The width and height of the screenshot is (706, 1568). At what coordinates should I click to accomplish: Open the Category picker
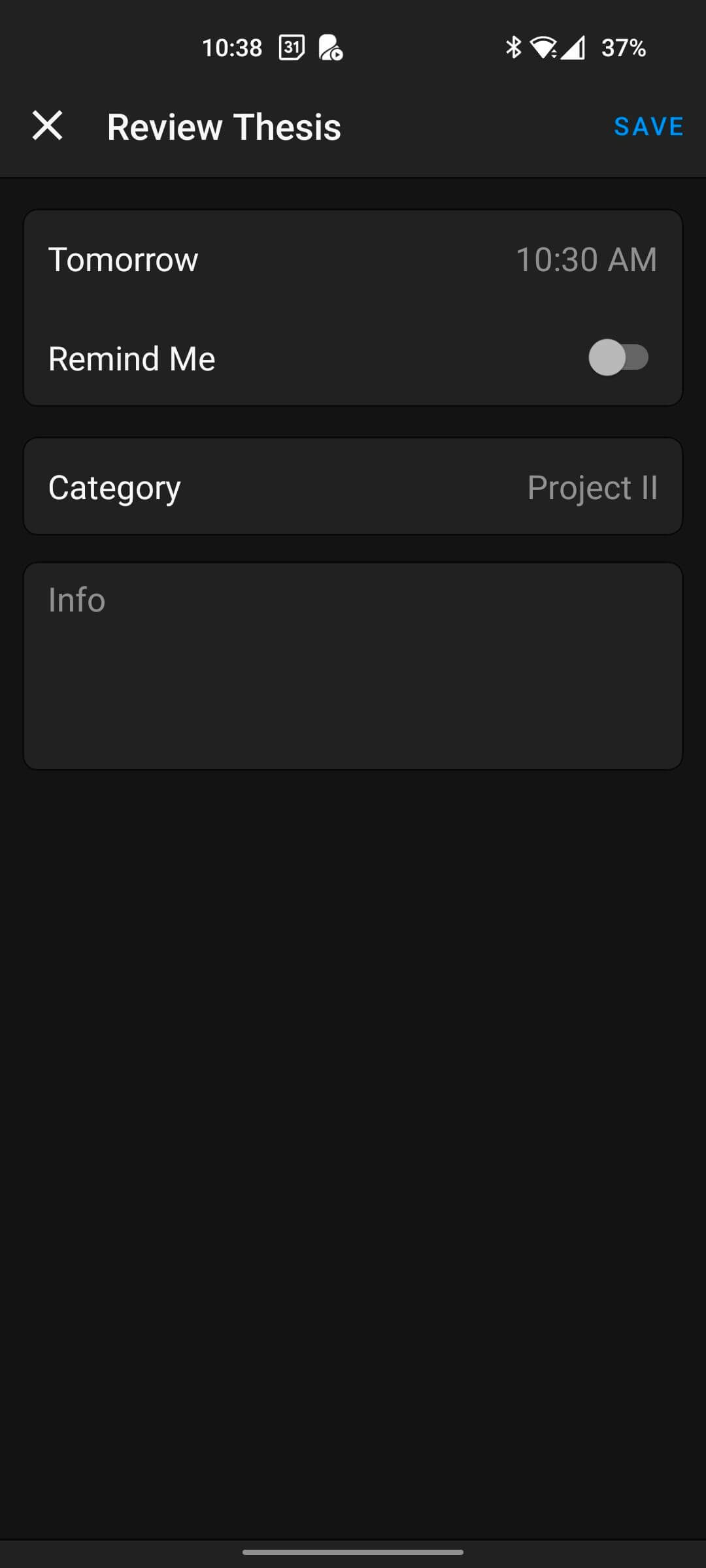coord(353,487)
